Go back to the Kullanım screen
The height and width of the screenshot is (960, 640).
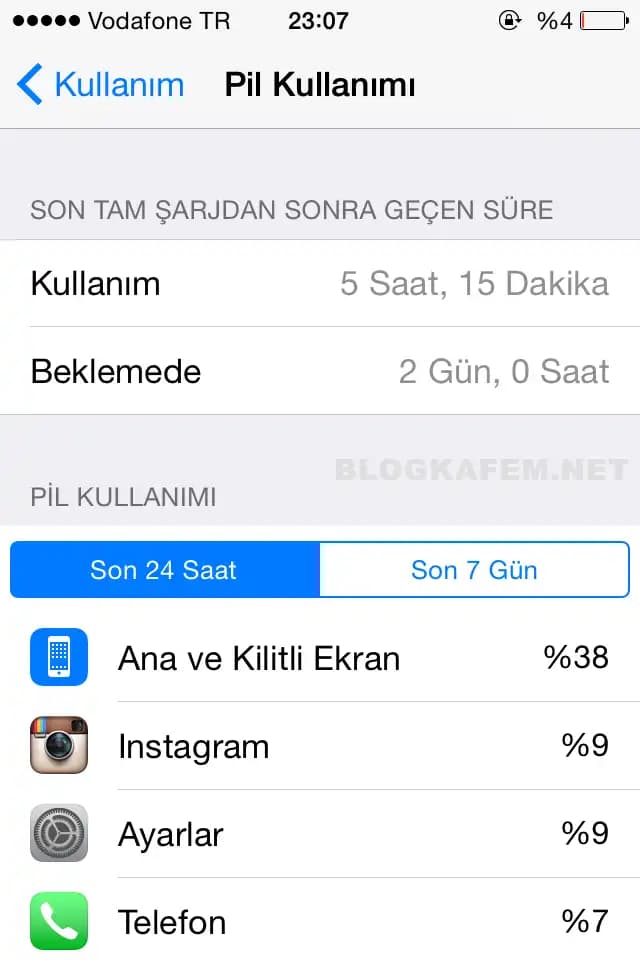[x=100, y=85]
